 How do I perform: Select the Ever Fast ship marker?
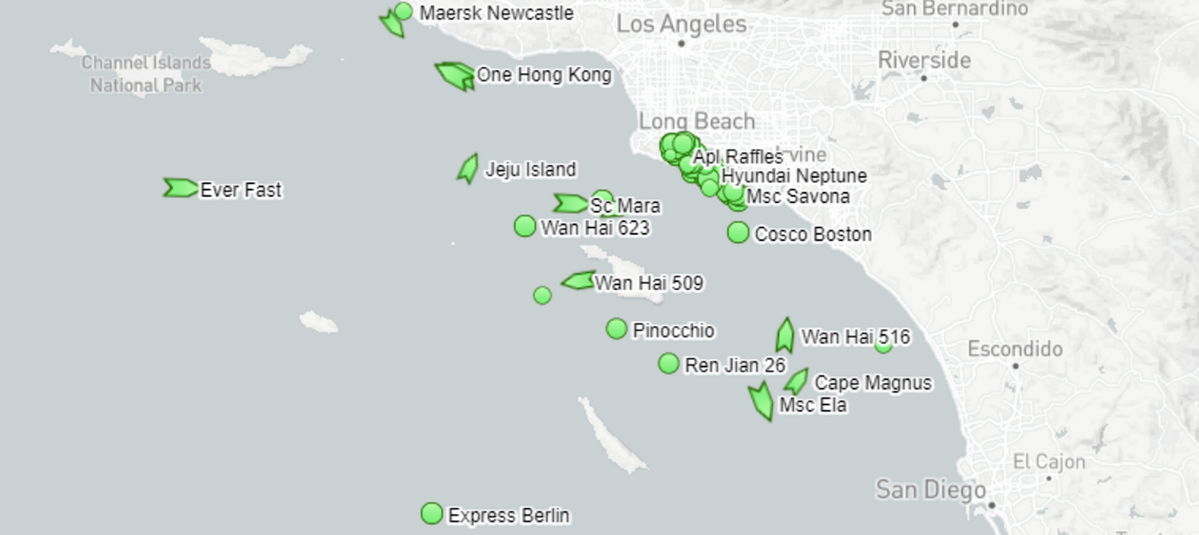click(x=180, y=188)
